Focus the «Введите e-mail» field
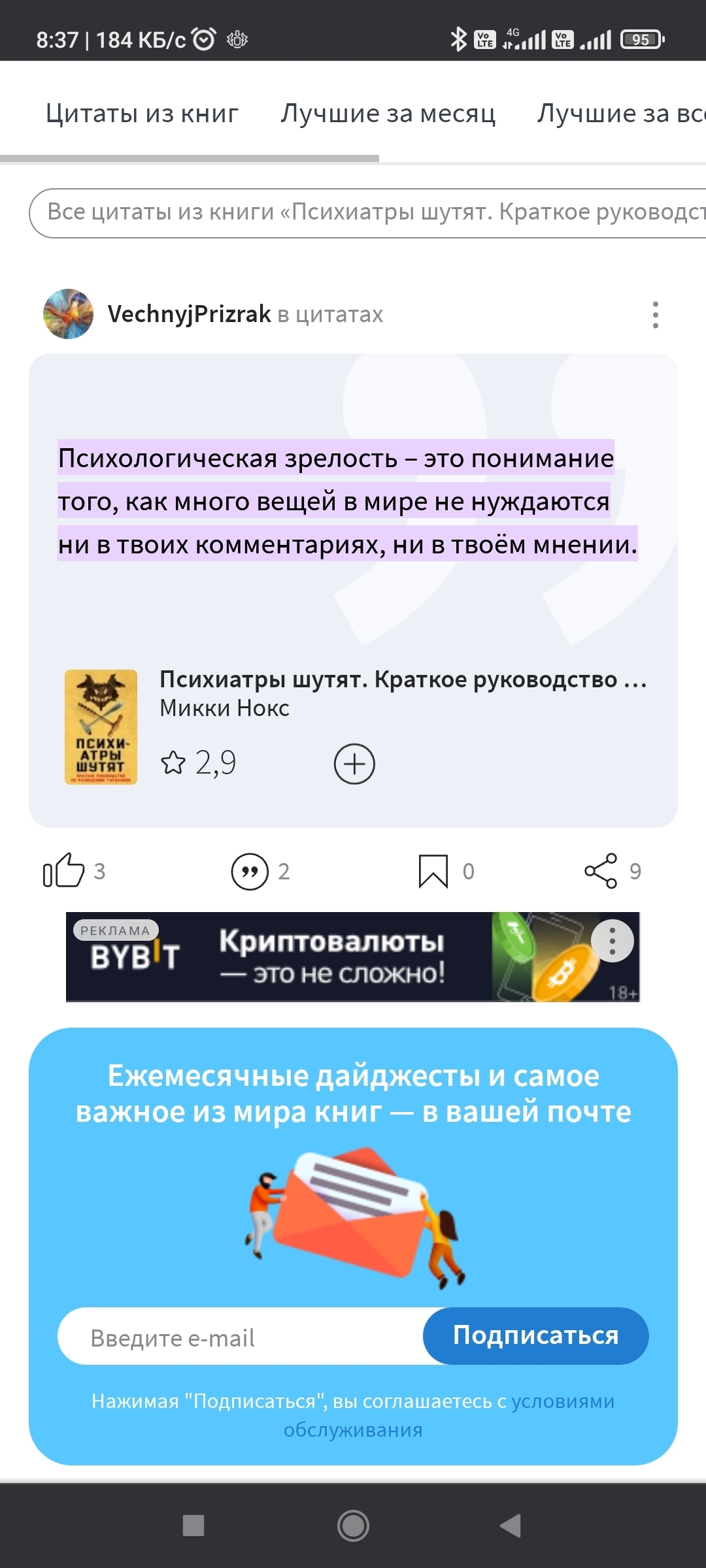The height and width of the screenshot is (1568, 706). pos(242,1338)
